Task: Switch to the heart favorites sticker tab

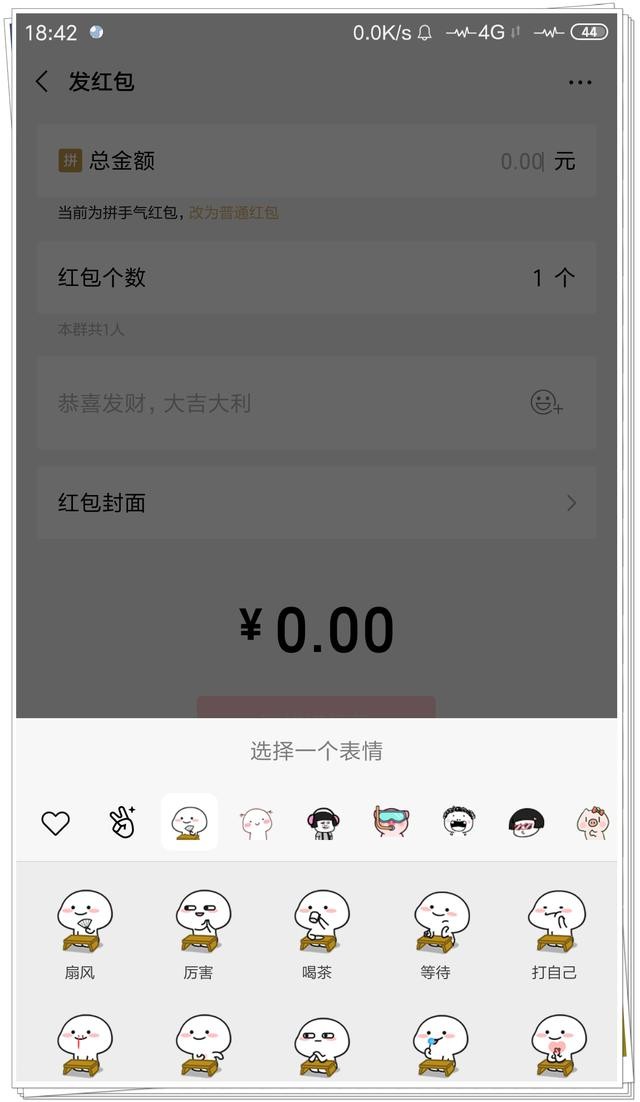Action: (56, 823)
